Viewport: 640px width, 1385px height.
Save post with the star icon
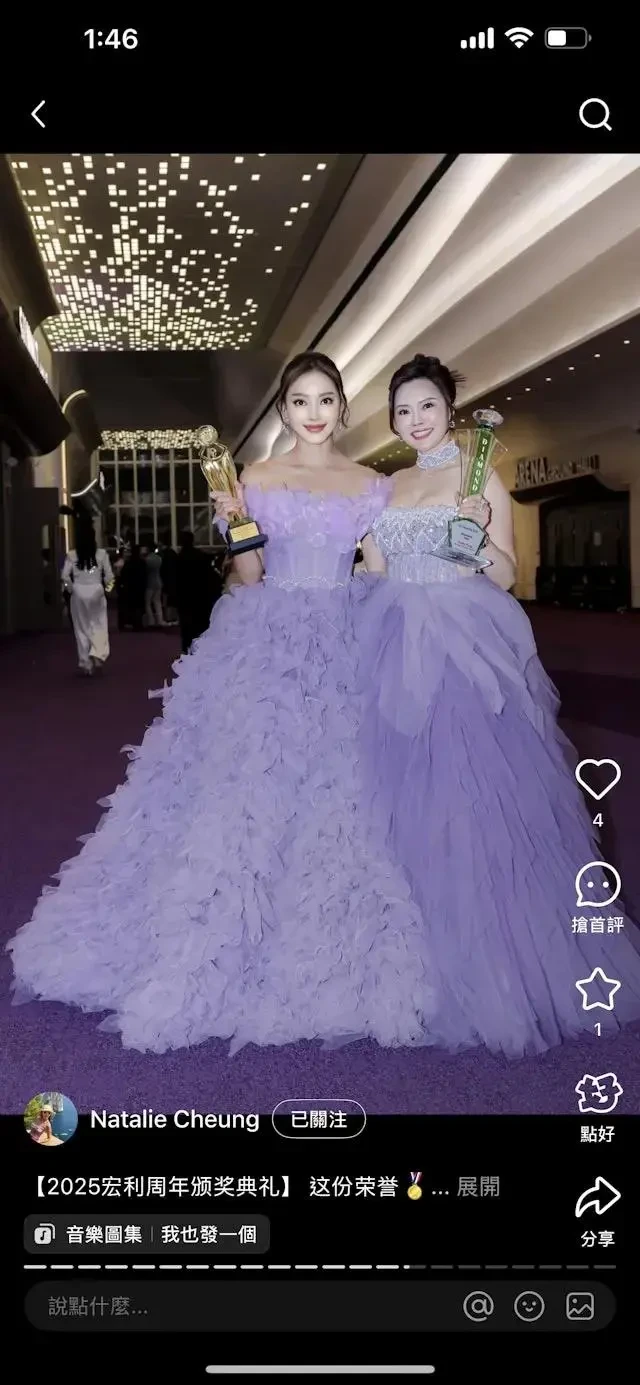pyautogui.click(x=598, y=989)
